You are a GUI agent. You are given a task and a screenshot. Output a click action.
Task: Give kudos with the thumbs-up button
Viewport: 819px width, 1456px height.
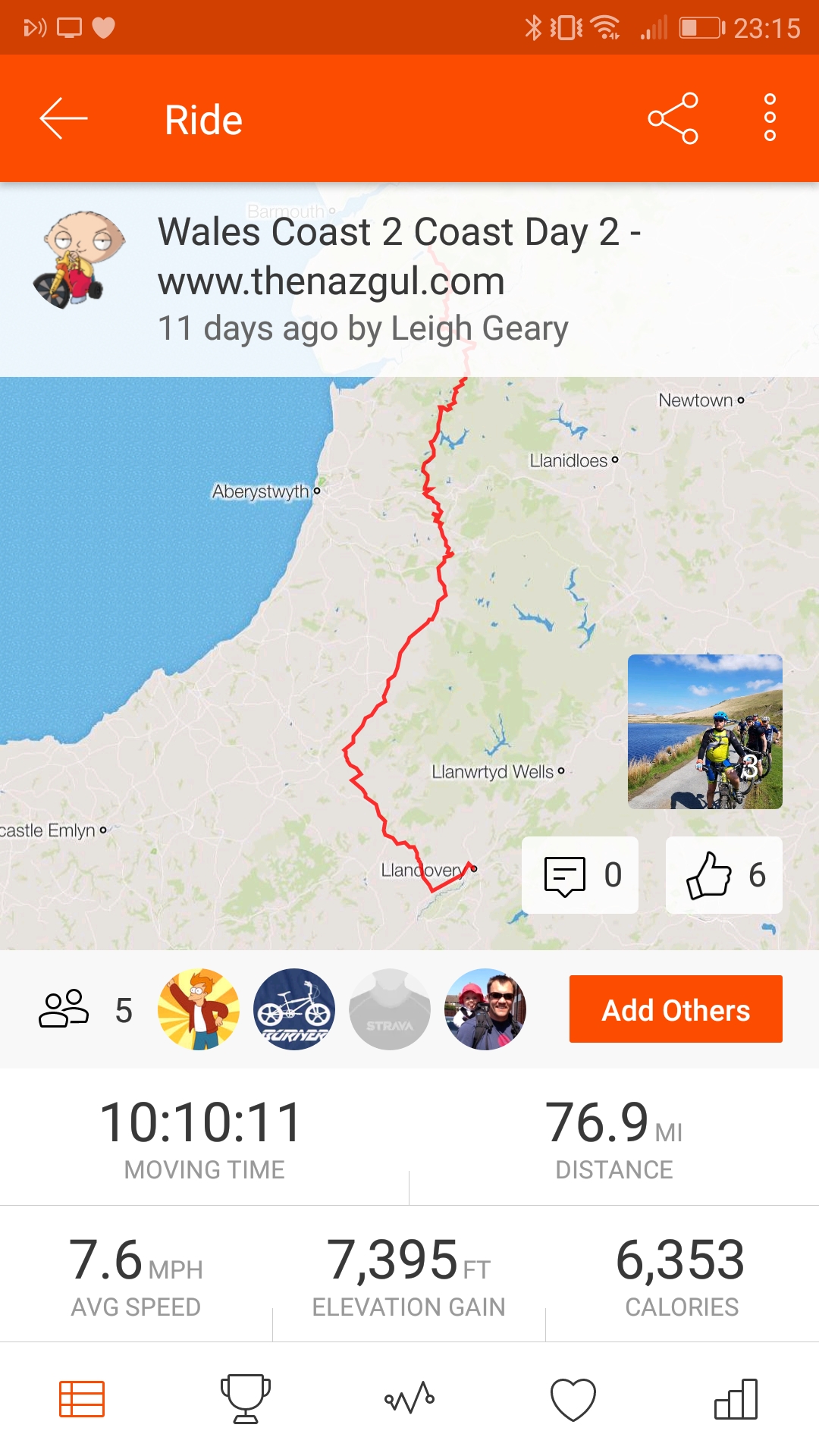click(x=724, y=875)
